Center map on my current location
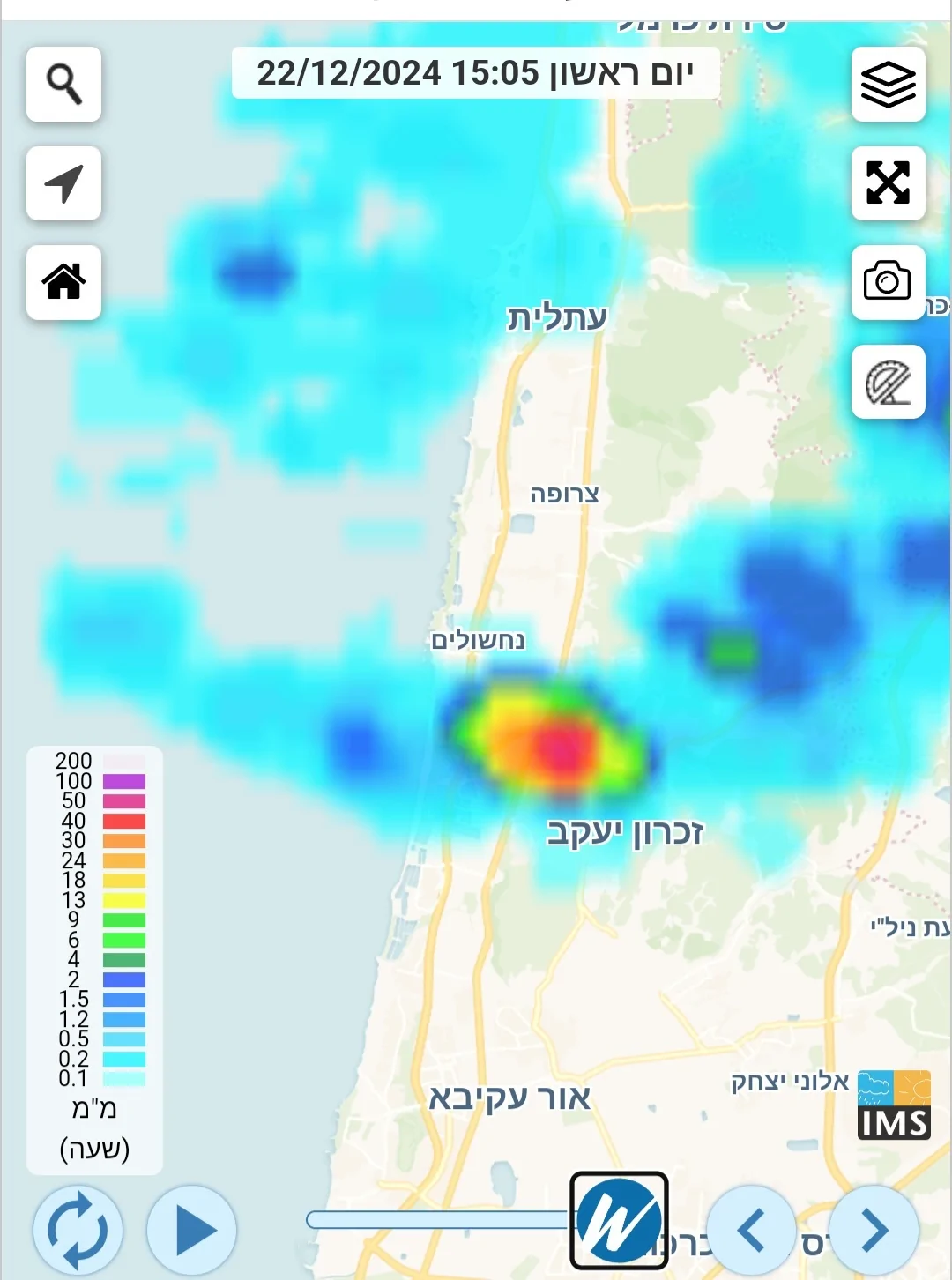Viewport: 952px width, 1280px height. [x=63, y=183]
